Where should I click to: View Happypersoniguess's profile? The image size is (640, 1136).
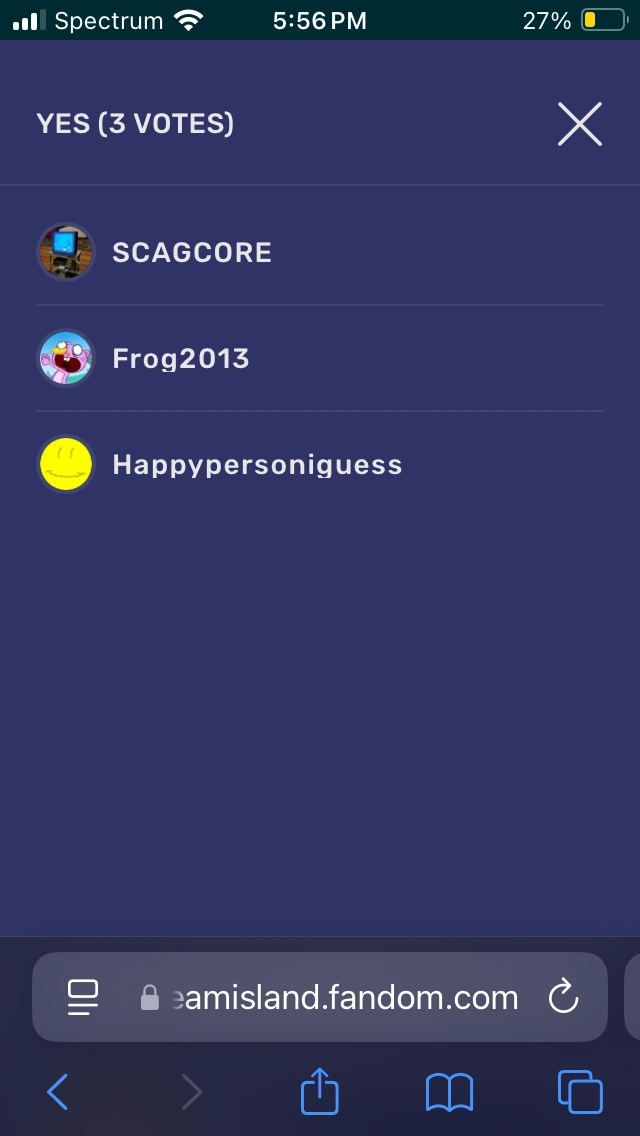click(x=256, y=464)
